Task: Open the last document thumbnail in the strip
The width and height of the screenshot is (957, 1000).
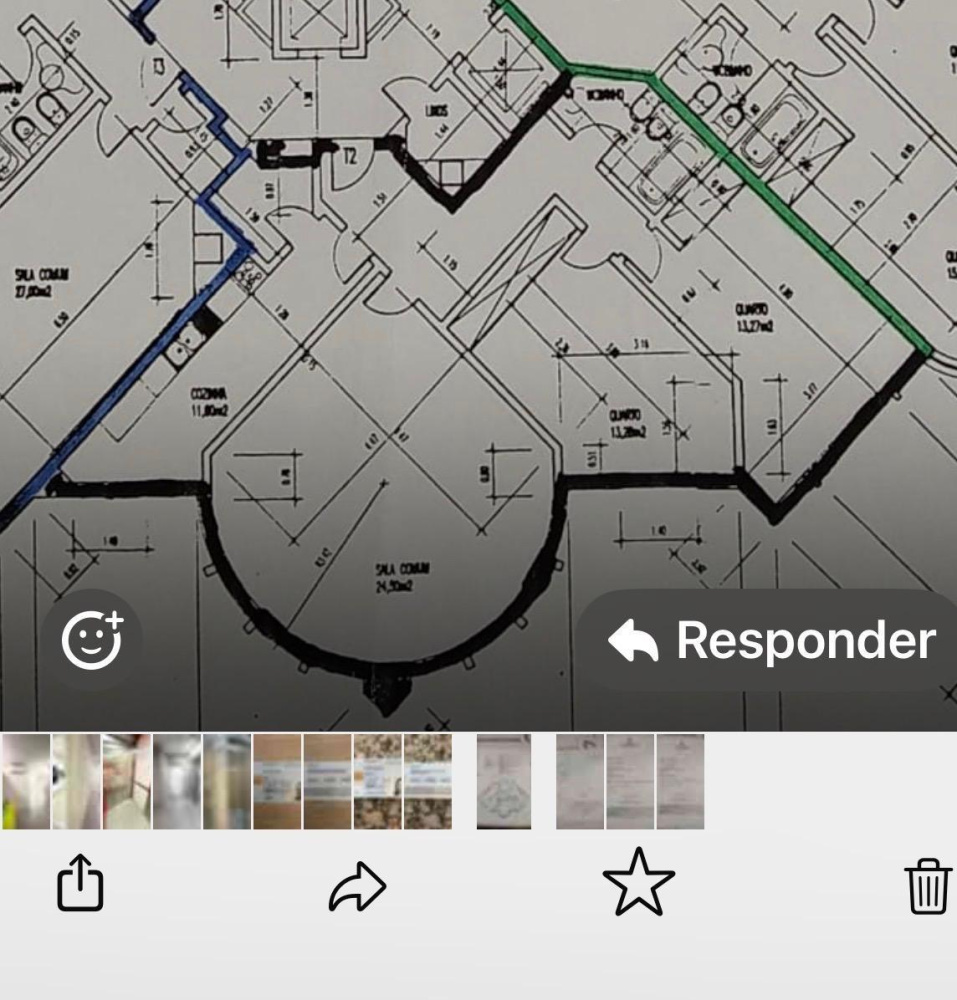Action: click(x=680, y=782)
